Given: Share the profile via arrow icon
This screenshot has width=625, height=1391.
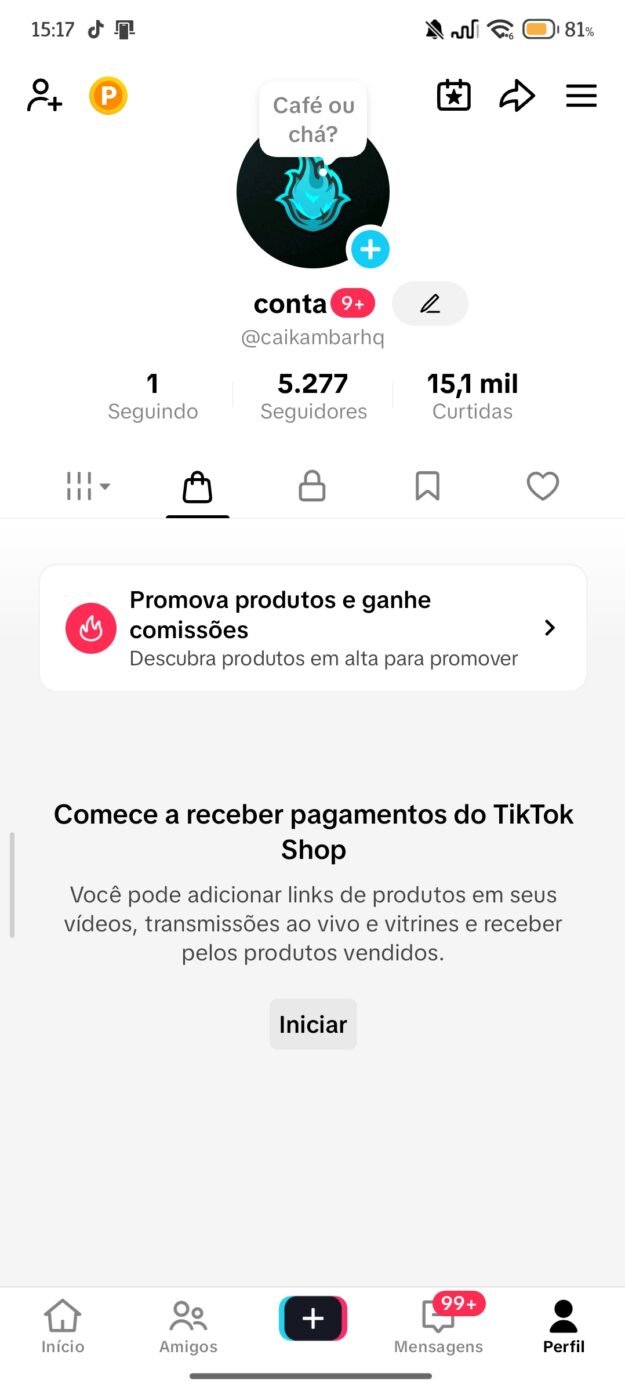Looking at the screenshot, I should tap(517, 96).
